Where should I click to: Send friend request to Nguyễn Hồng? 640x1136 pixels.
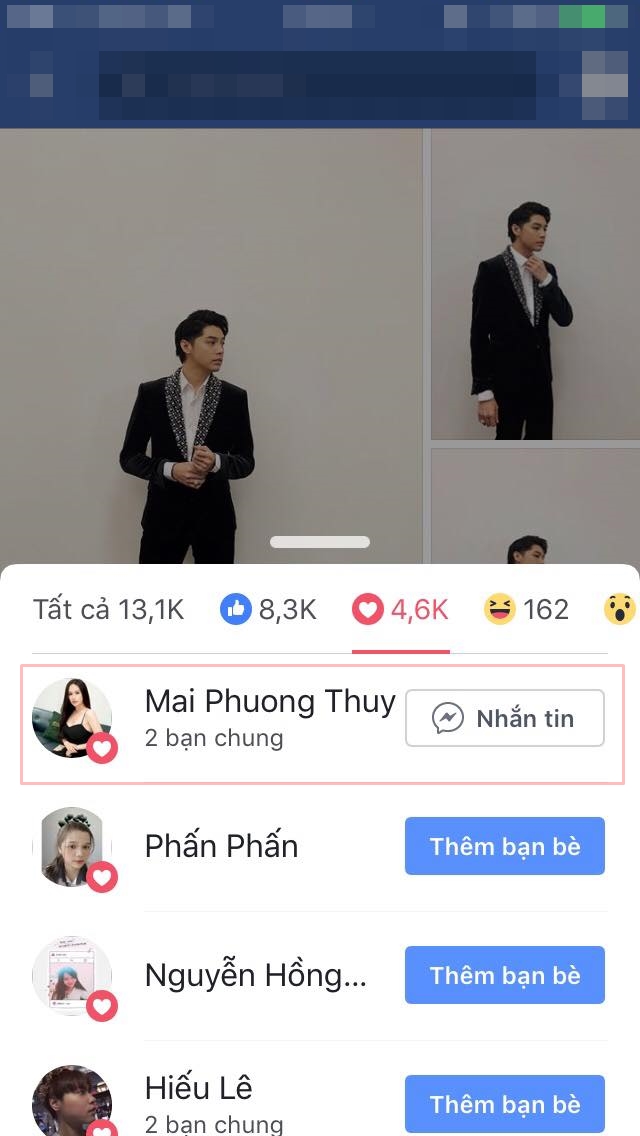point(504,975)
